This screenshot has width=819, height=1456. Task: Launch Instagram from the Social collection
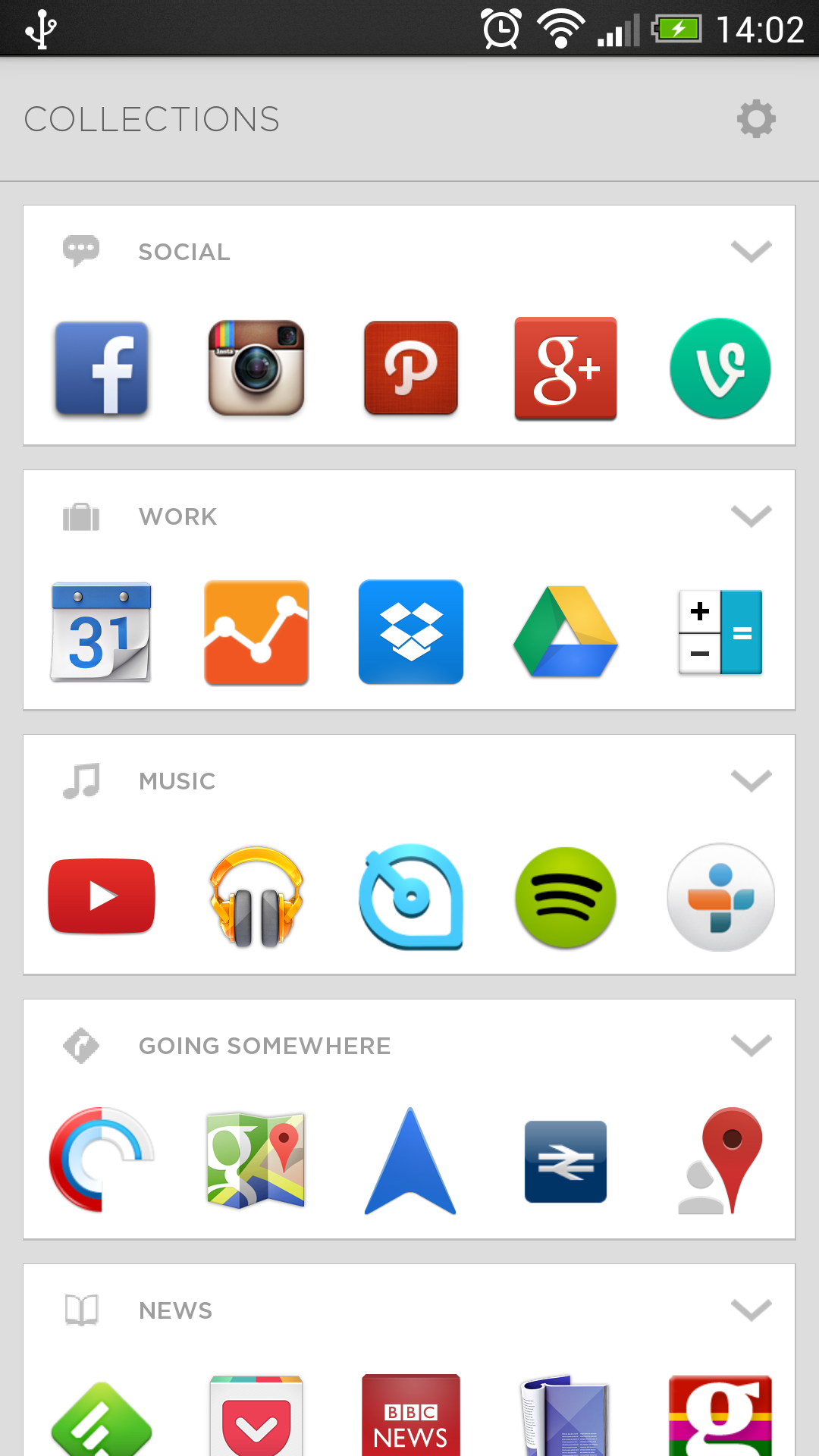256,369
